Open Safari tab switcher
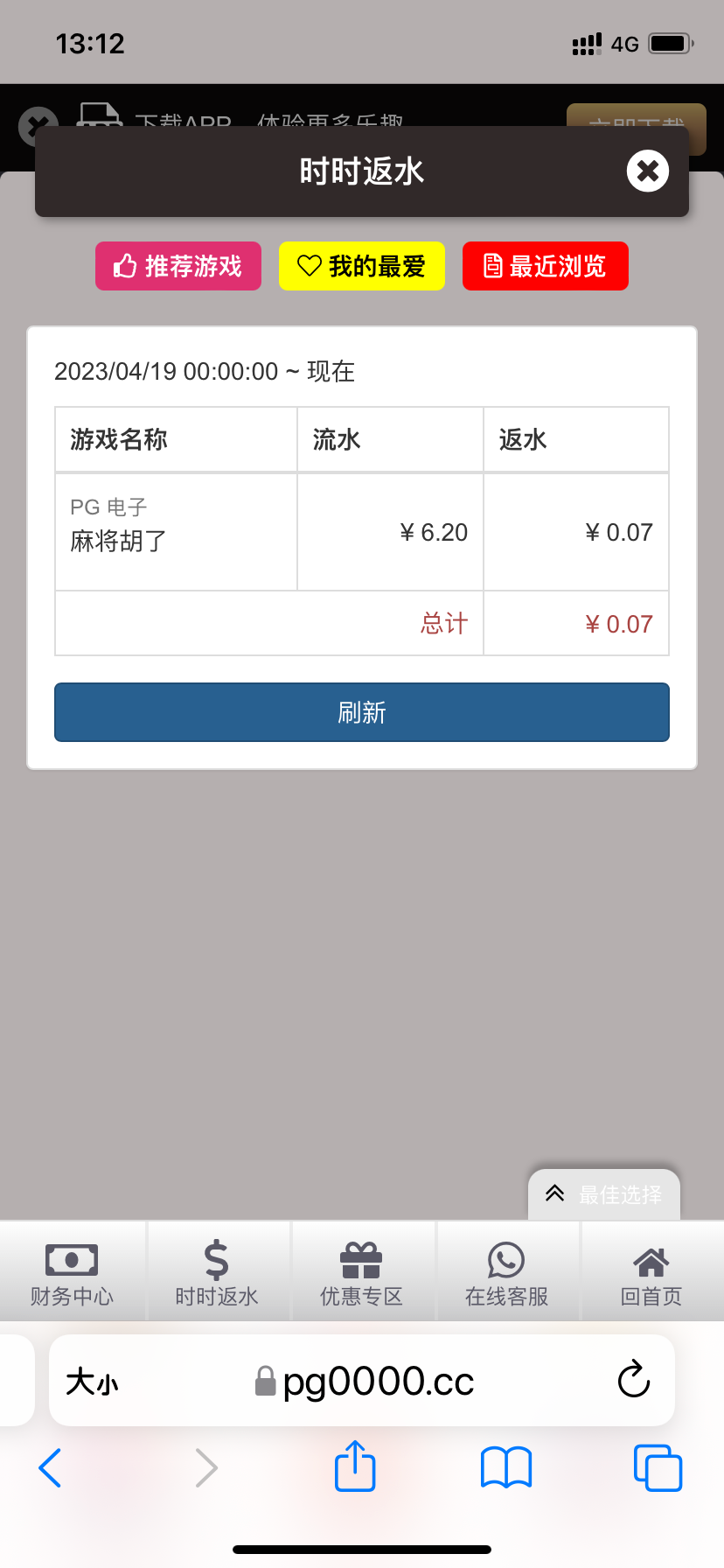The image size is (724, 1568). pyautogui.click(x=658, y=1468)
